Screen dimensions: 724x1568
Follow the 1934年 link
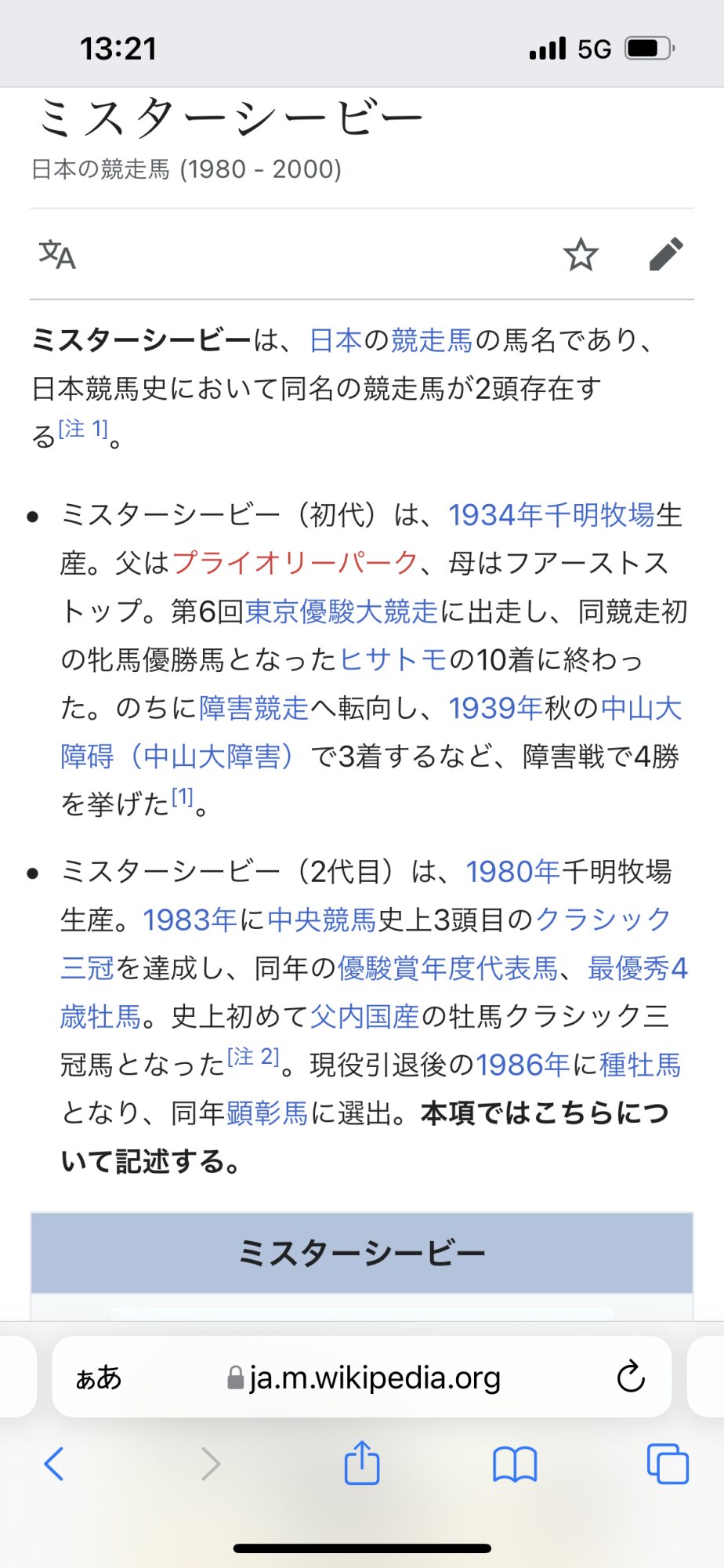(496, 515)
